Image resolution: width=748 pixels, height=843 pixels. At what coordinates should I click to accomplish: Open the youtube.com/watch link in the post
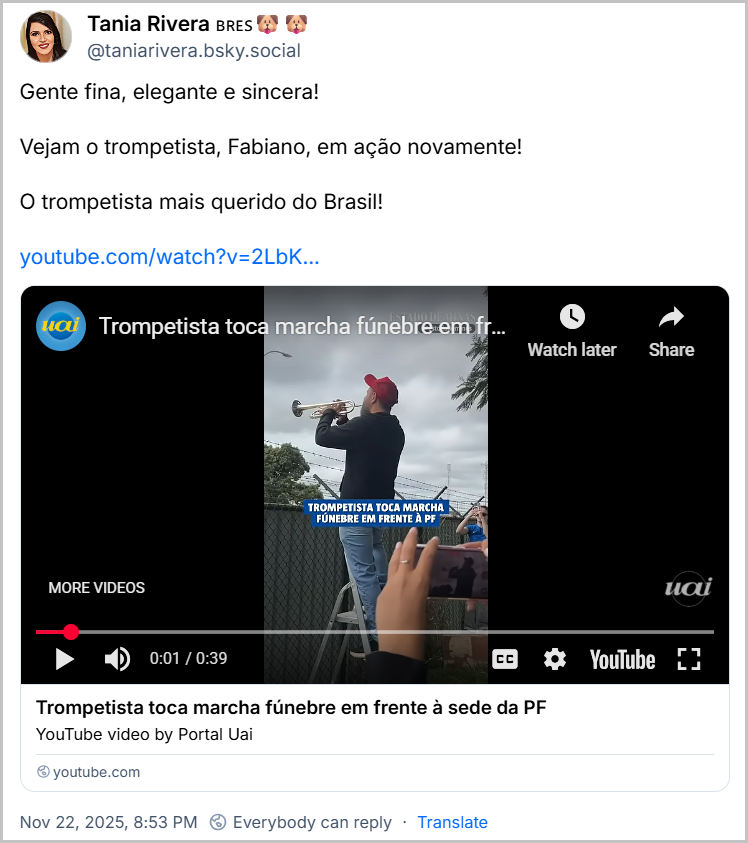pyautogui.click(x=169, y=257)
